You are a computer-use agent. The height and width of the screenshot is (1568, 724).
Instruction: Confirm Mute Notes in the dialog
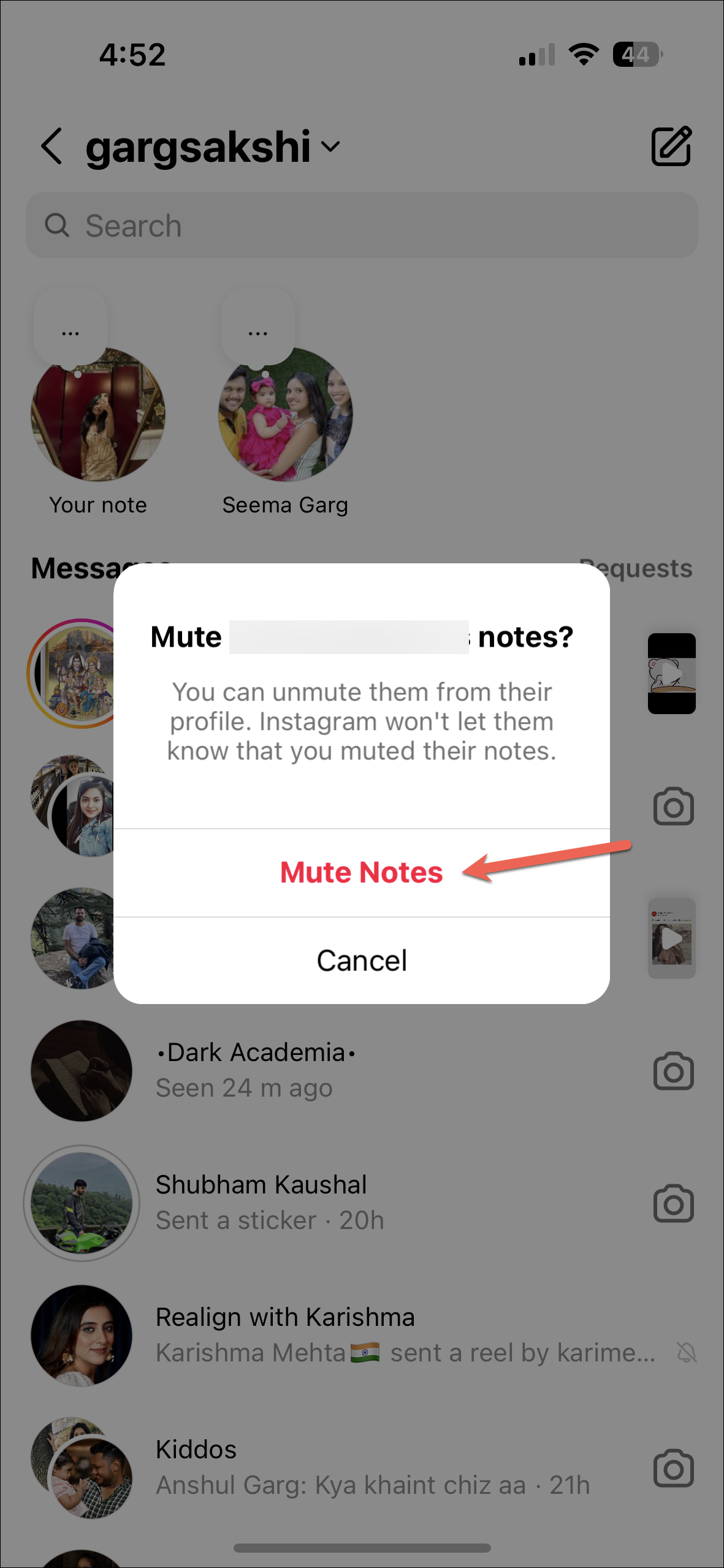361,872
